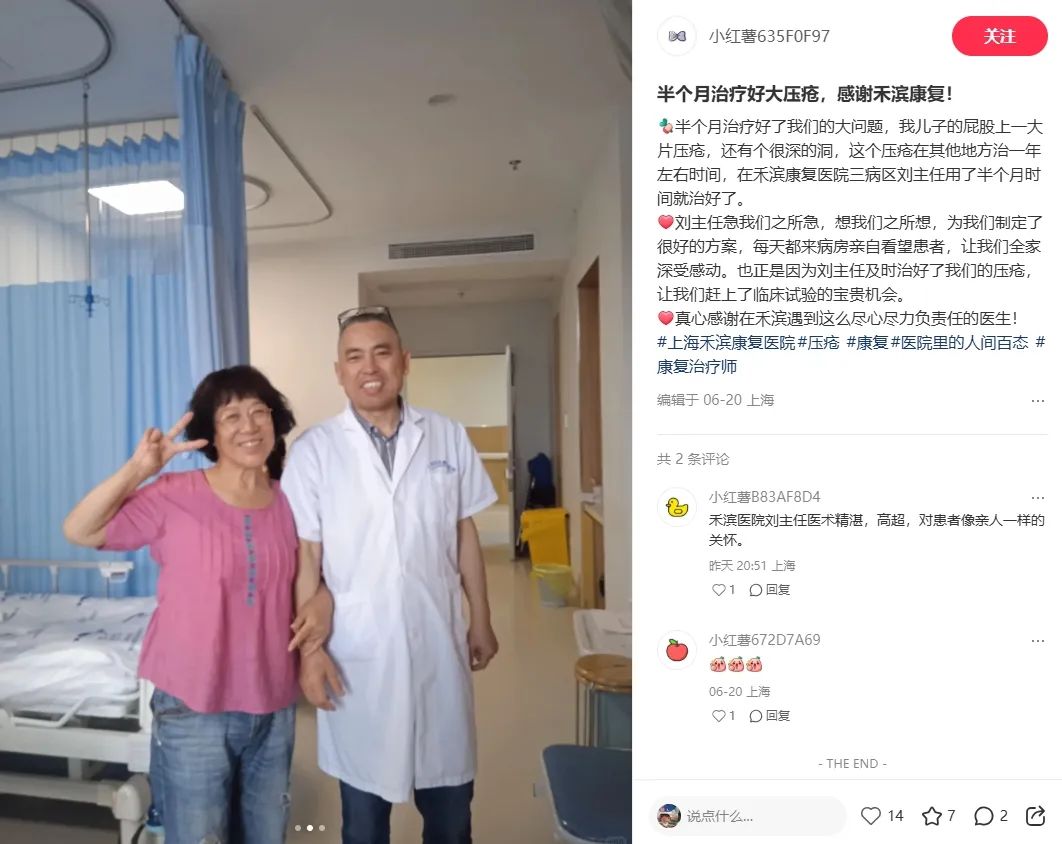Like the comment from 小红薯B83AF8D4
The height and width of the screenshot is (844, 1062).
click(718, 590)
